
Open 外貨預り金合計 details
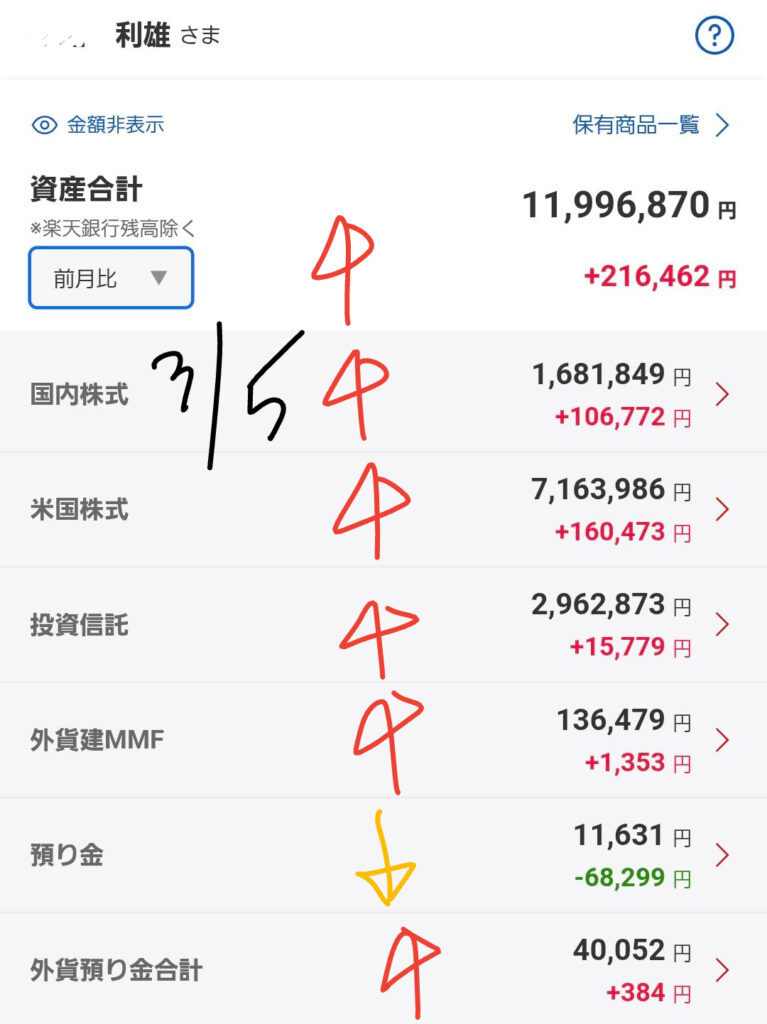pyautogui.click(x=383, y=970)
